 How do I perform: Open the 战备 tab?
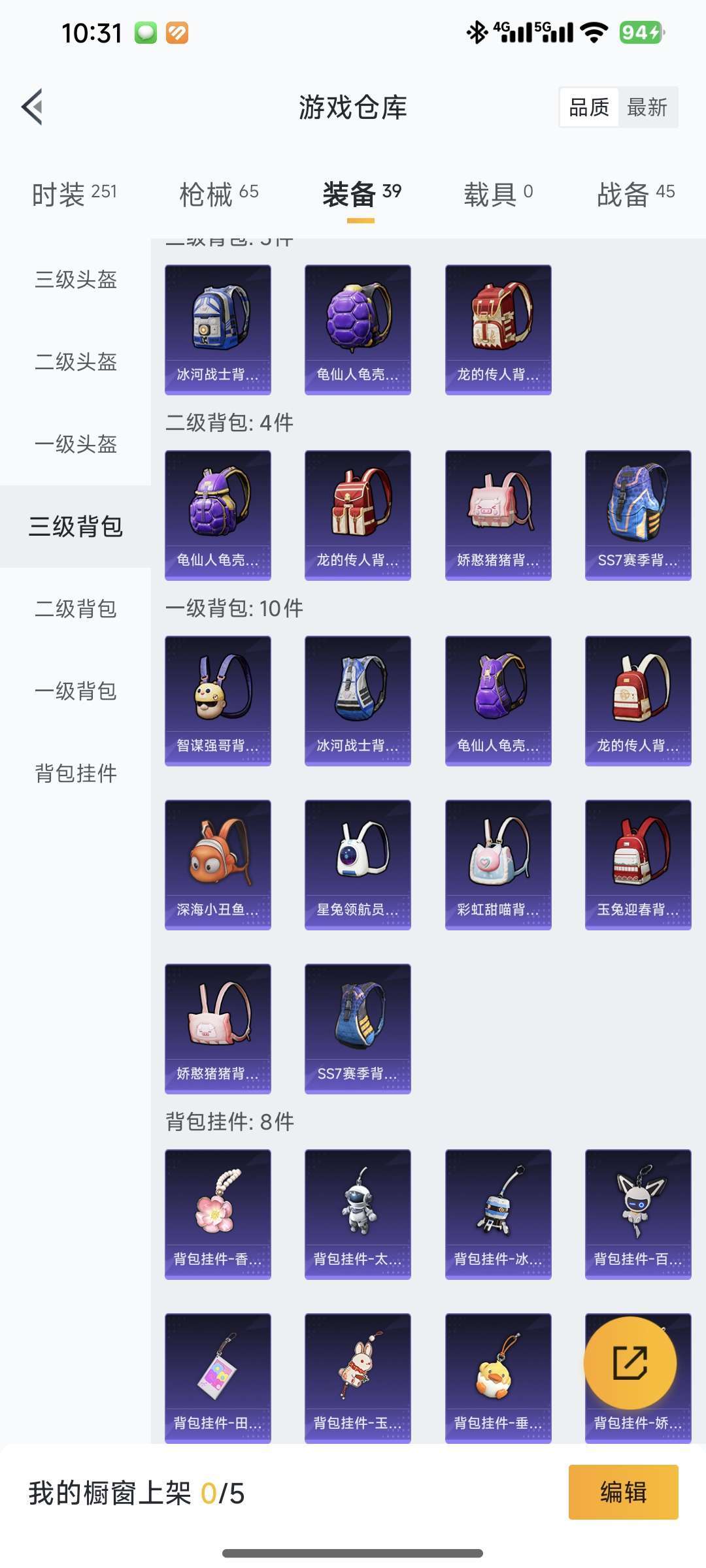point(635,193)
